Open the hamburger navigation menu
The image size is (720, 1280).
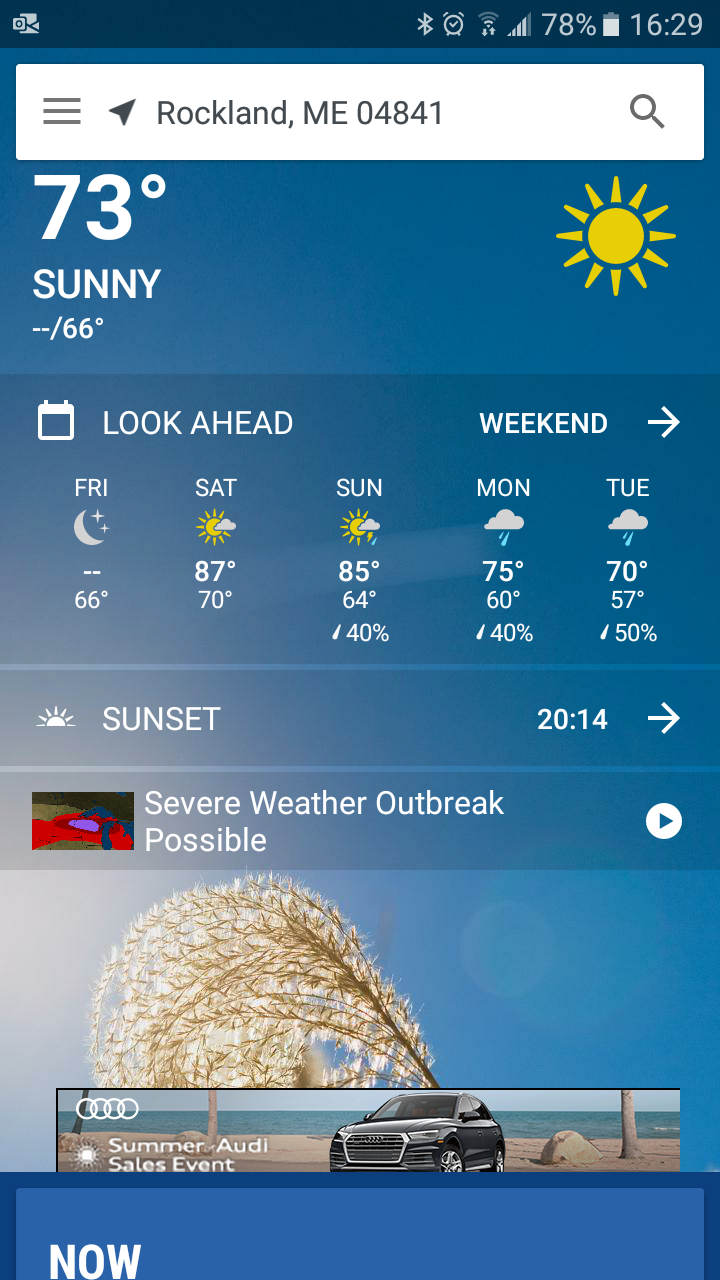pyautogui.click(x=62, y=112)
